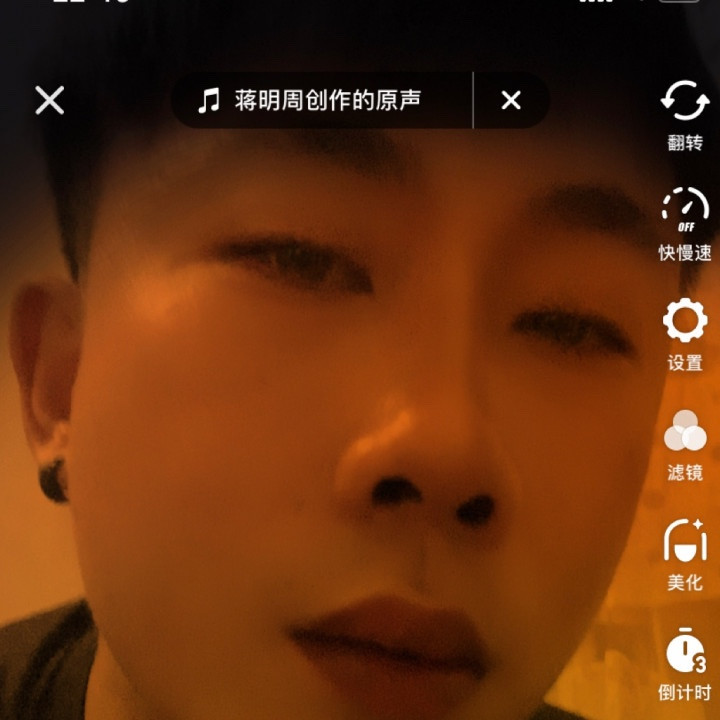Image resolution: width=720 pixels, height=720 pixels.
Task: Close the camera recording screen
Action: click(49, 100)
